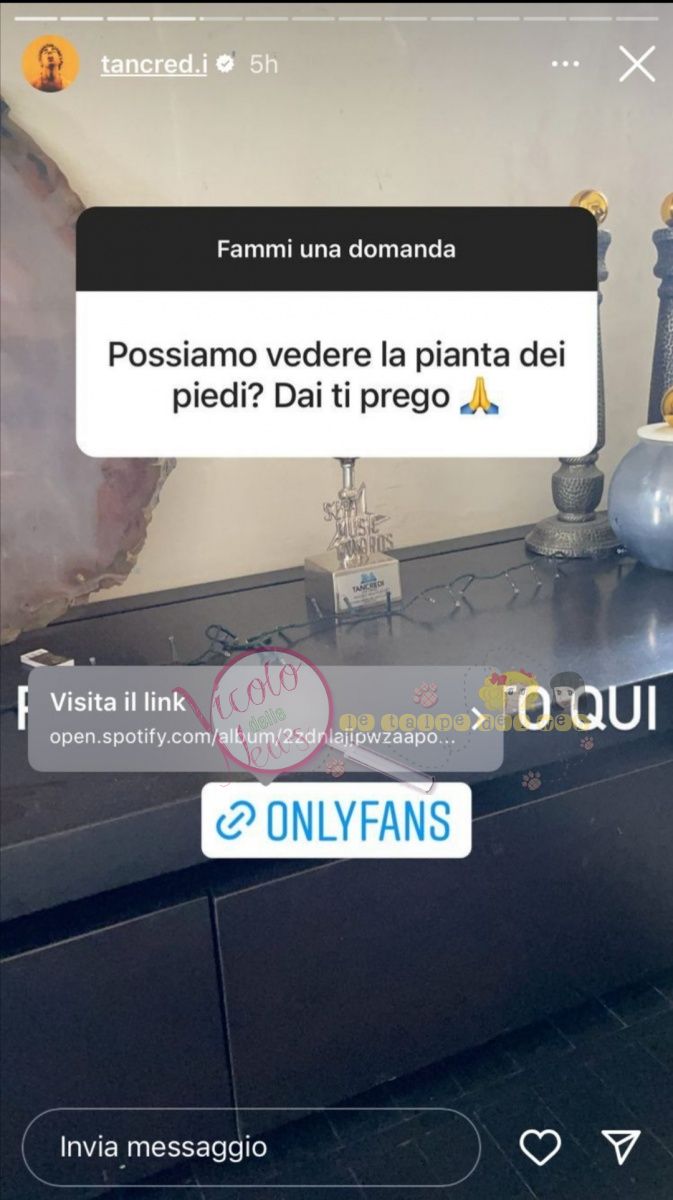Tap the Invia messaggio field
Image resolution: width=673 pixels, height=1200 pixels.
click(x=250, y=1146)
